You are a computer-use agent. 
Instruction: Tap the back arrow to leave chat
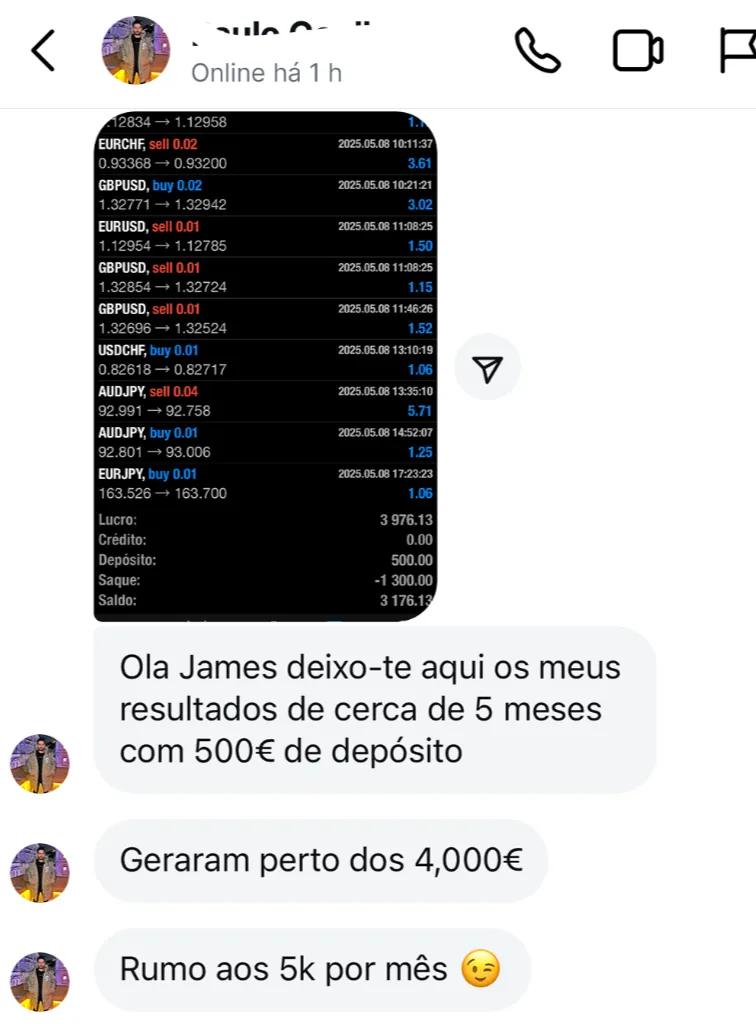point(42,50)
